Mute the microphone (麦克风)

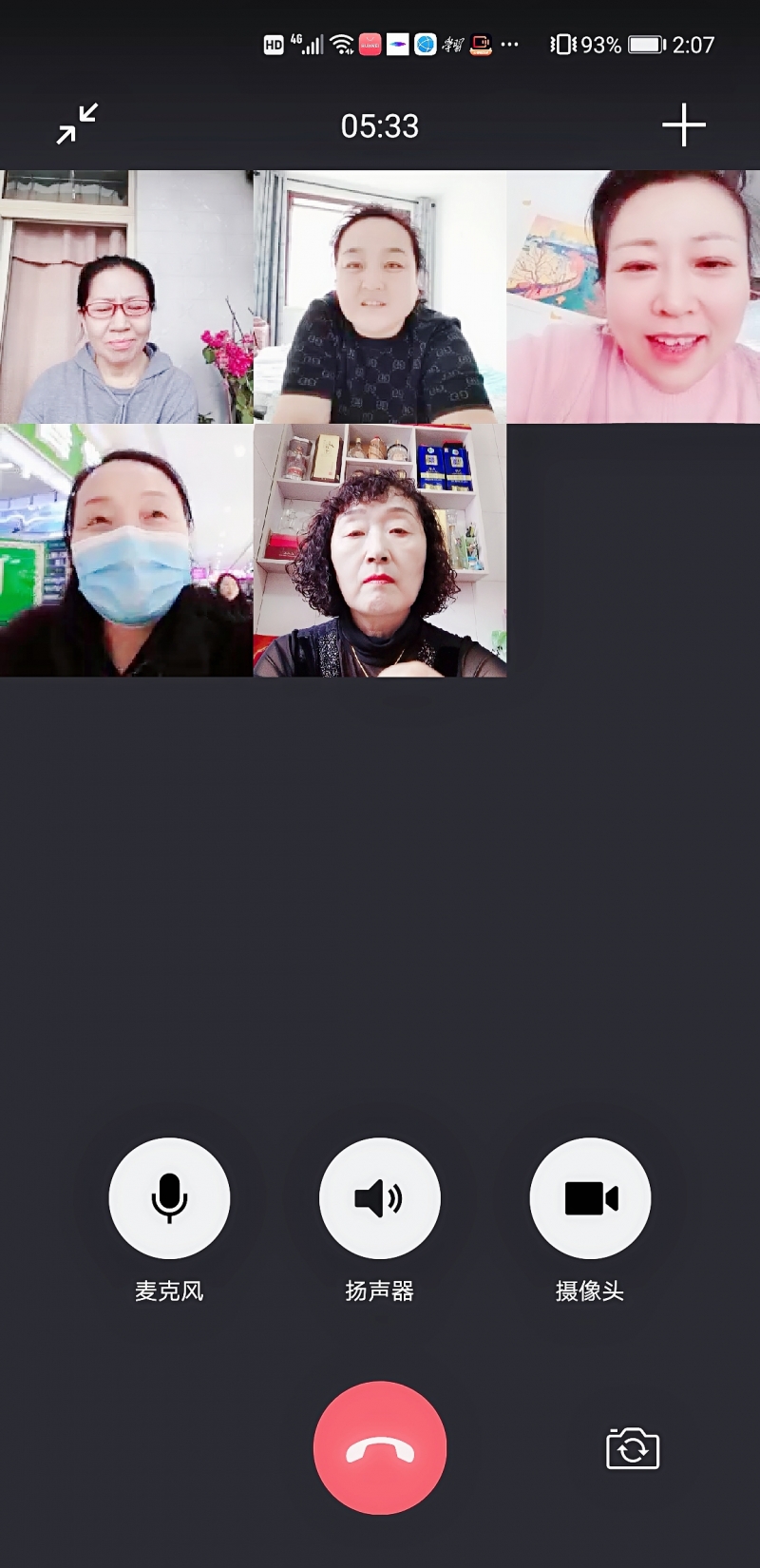pos(169,1198)
